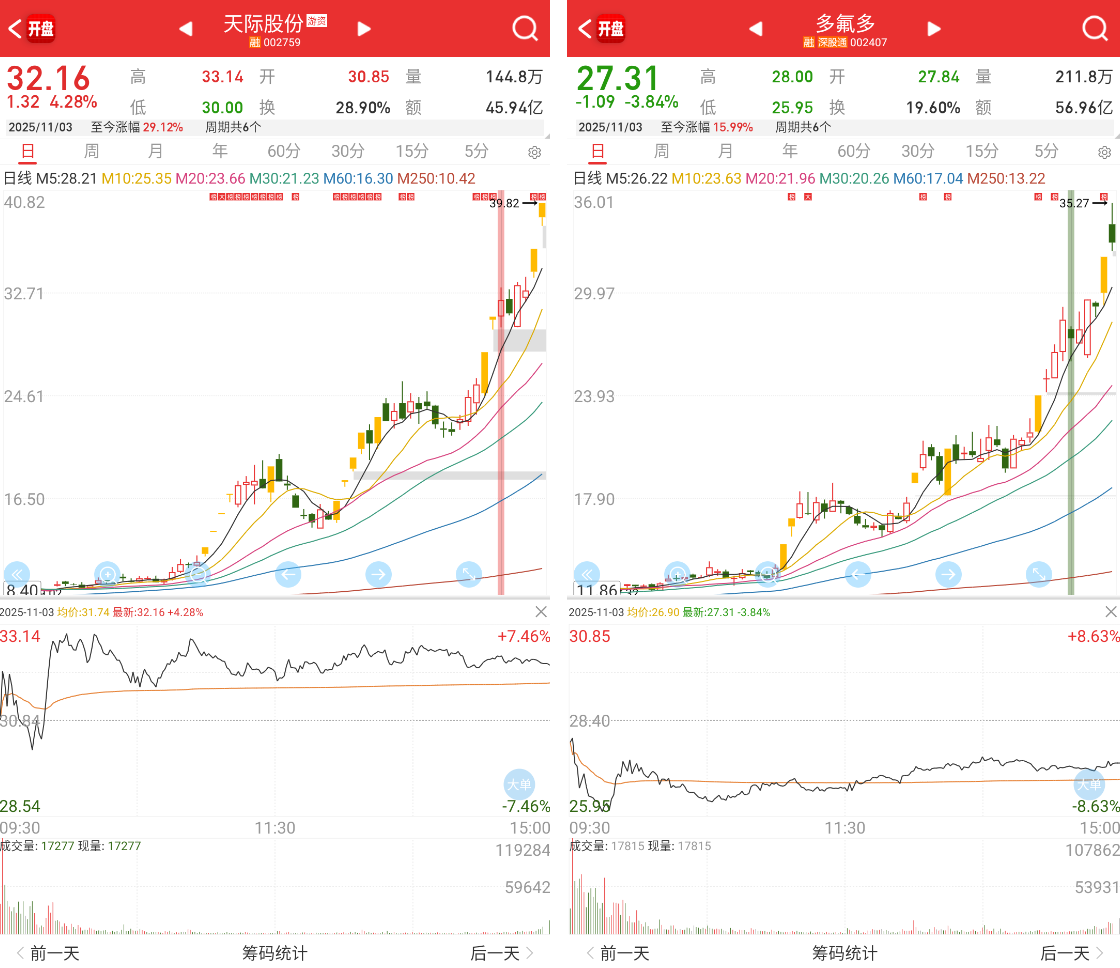Screen dimensions: 1120x968
Task: Open 筹码统计 for 多氟多
Action: (x=845, y=953)
